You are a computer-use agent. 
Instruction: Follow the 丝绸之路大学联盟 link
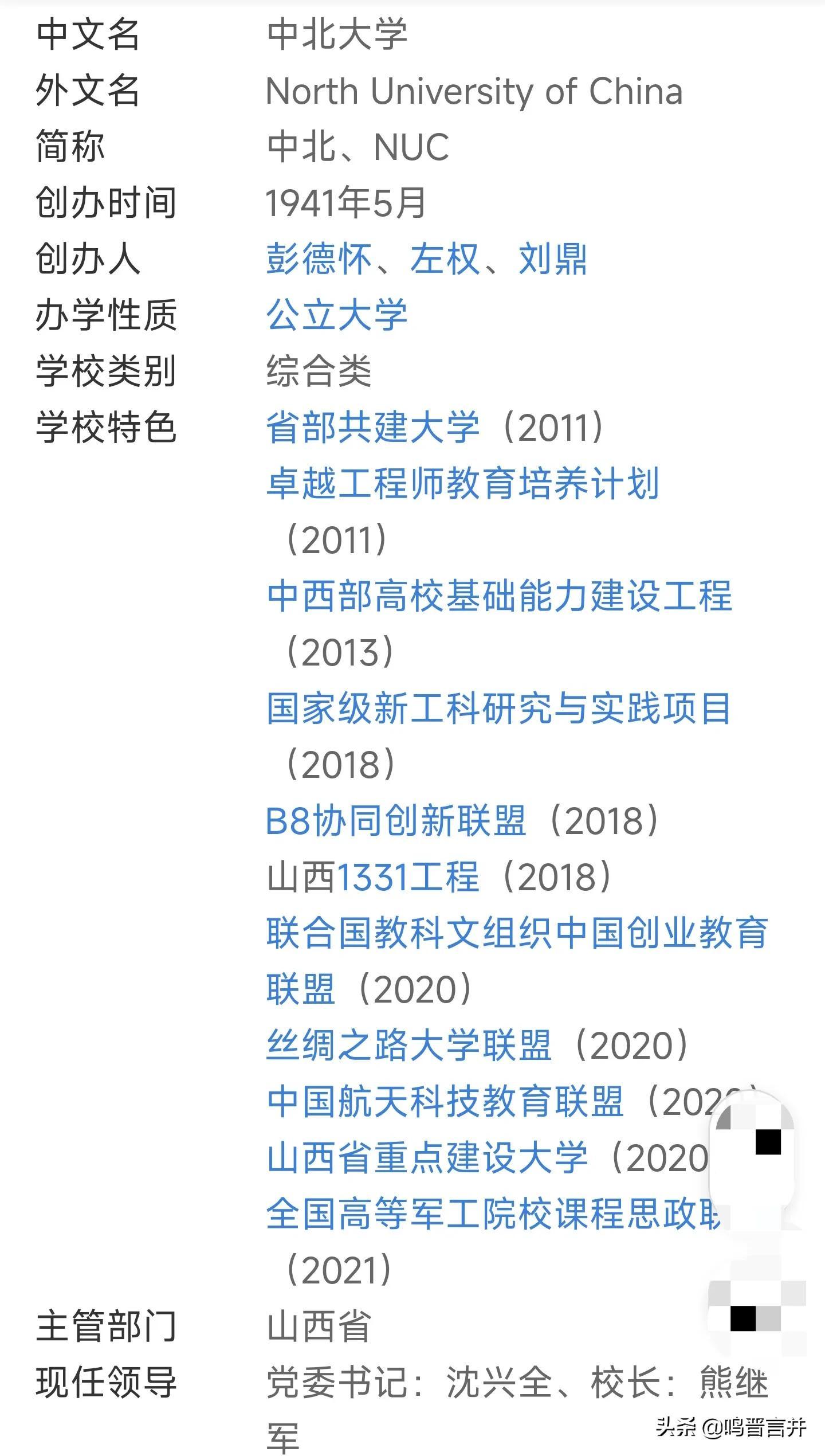click(x=408, y=1046)
